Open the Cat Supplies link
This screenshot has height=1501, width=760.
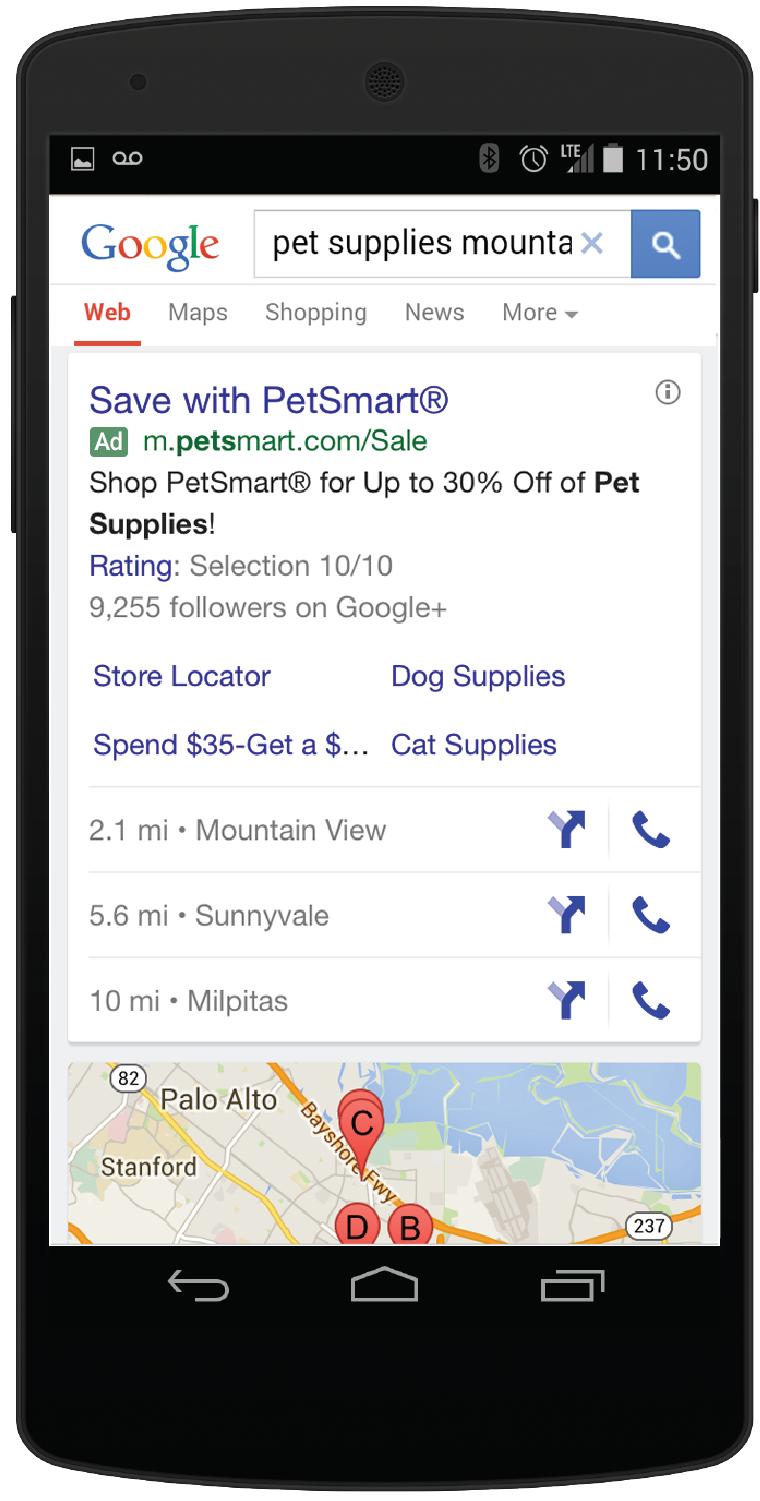click(474, 745)
